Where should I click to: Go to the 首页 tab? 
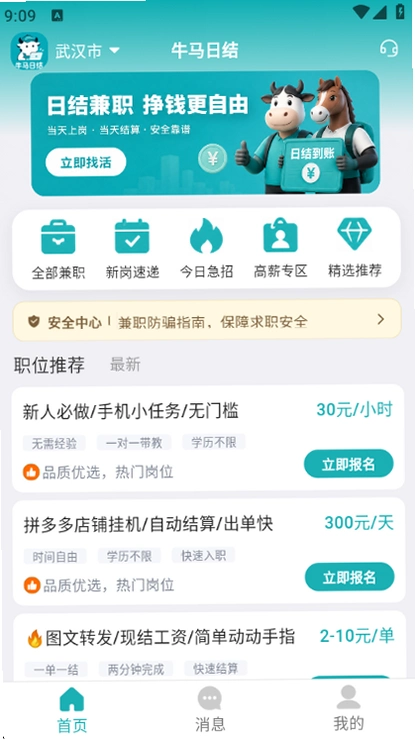[x=72, y=709]
